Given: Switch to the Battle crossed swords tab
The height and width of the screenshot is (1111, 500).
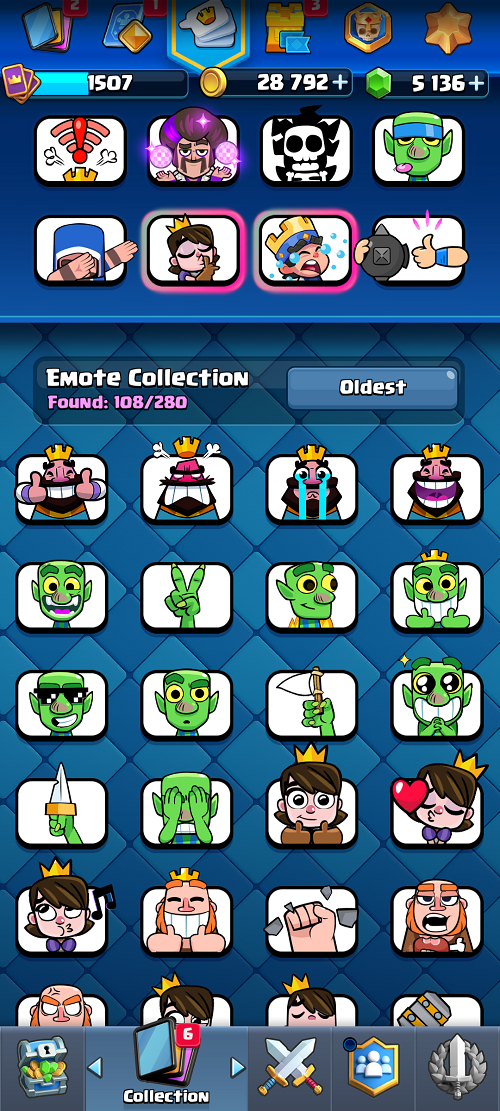Looking at the screenshot, I should [x=290, y=1068].
